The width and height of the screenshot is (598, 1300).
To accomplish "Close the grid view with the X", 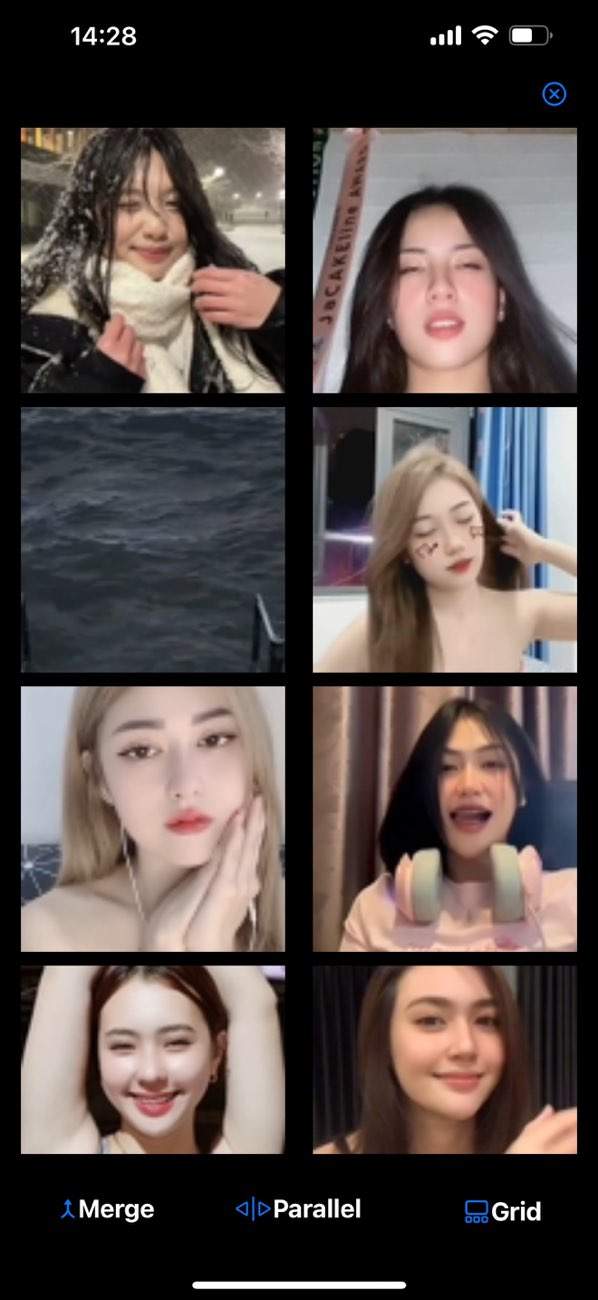I will 554,94.
